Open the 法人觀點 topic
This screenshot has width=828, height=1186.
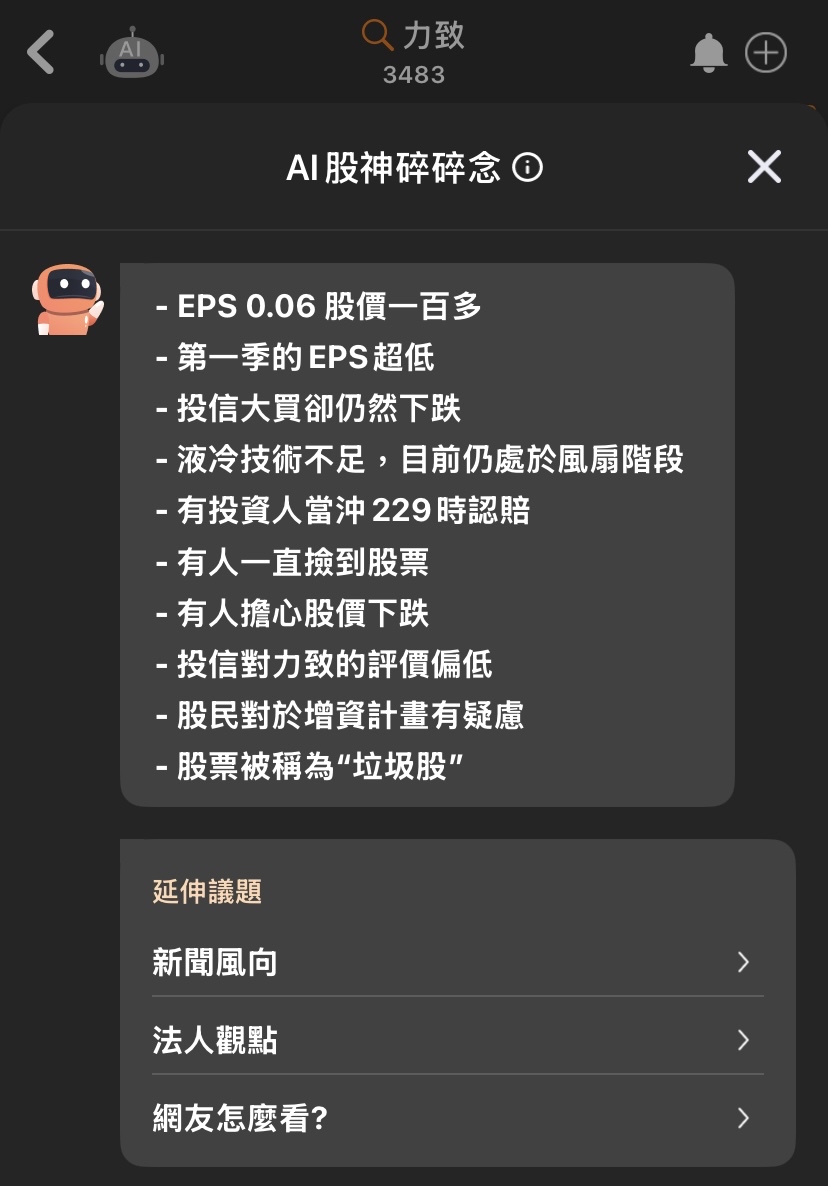coord(457,1040)
